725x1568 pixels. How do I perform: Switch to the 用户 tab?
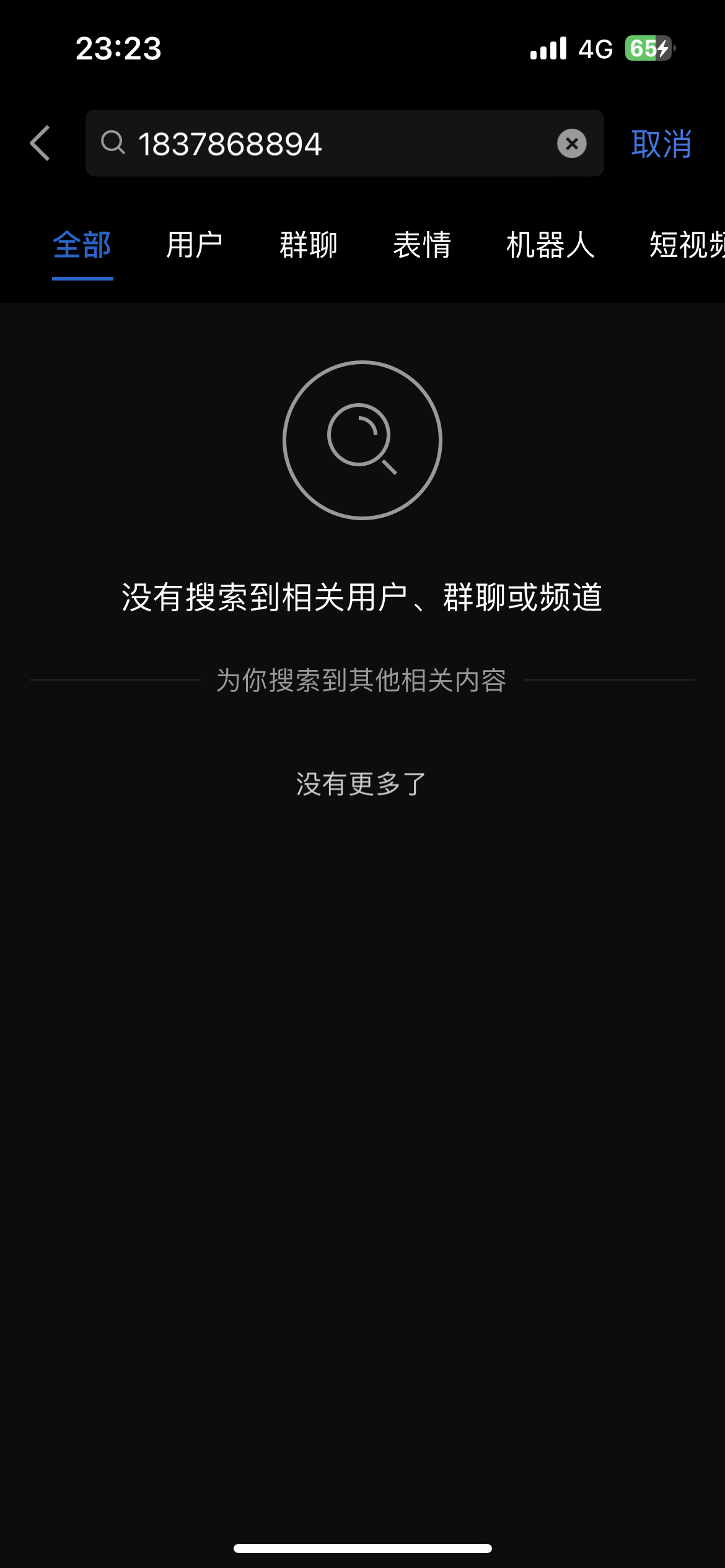point(195,245)
